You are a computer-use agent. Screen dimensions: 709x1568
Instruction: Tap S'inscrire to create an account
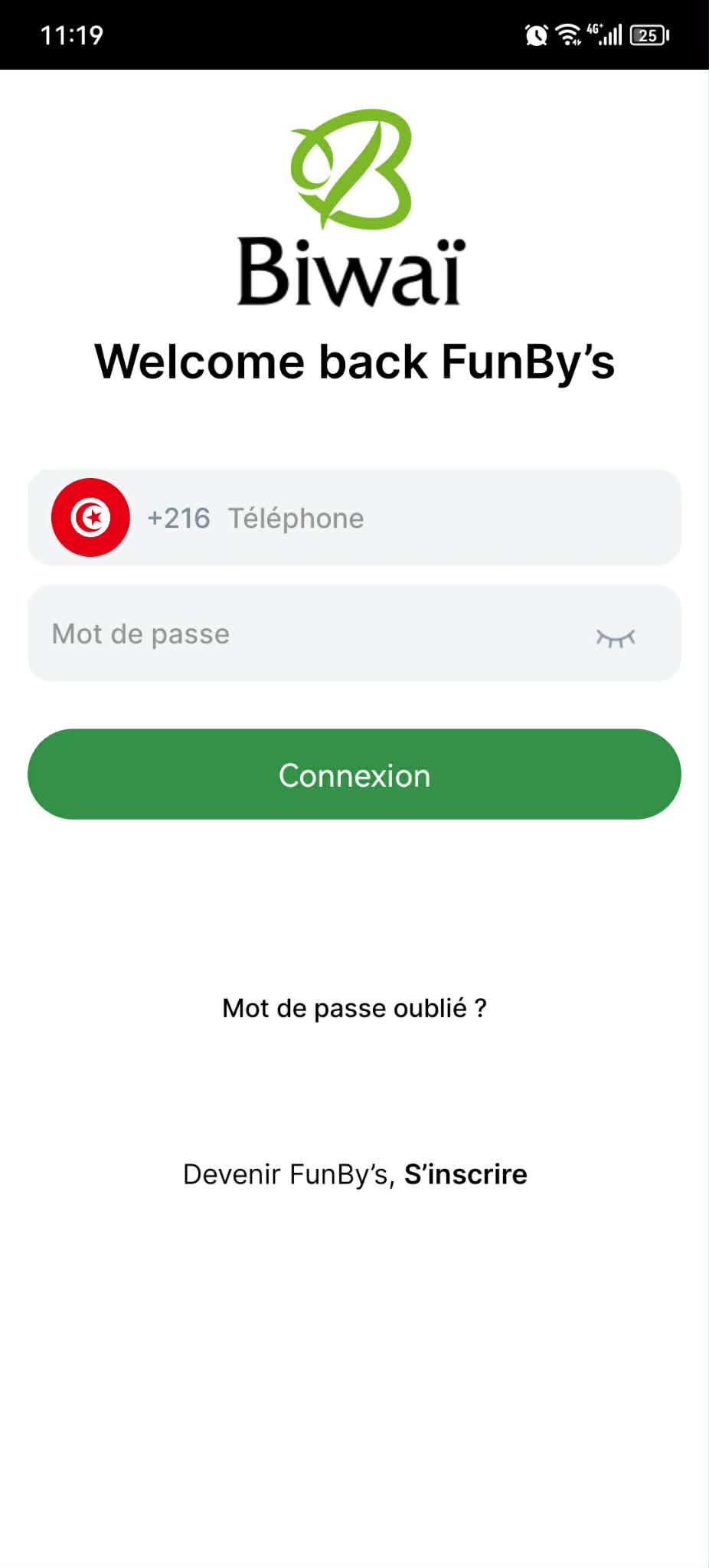[466, 1174]
